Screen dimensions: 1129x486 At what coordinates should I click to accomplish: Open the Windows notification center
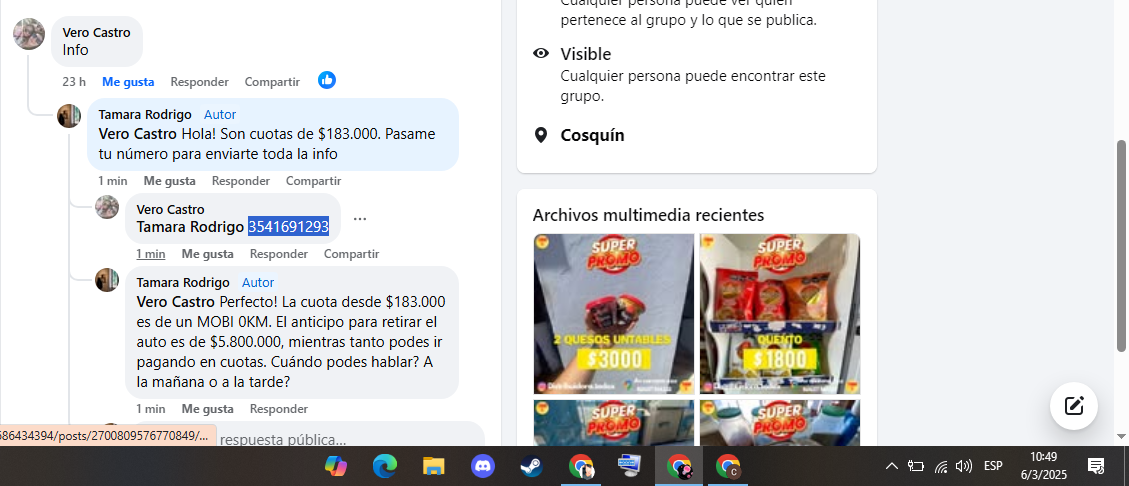coord(1095,466)
